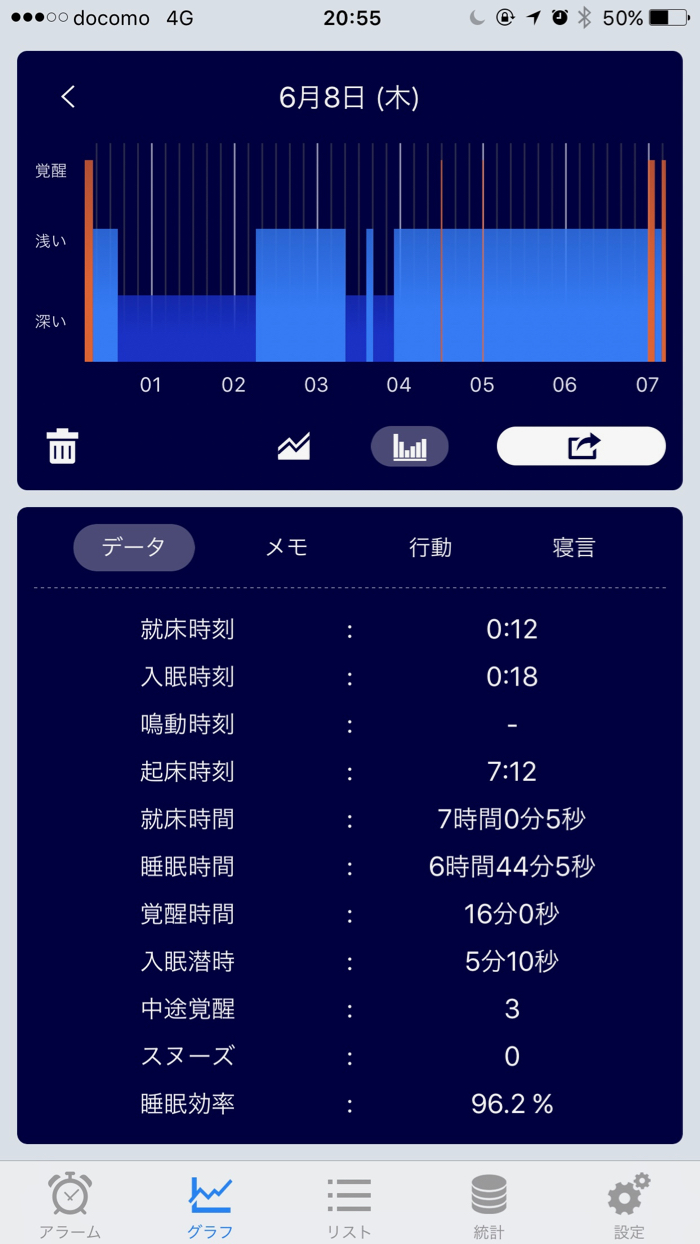The width and height of the screenshot is (700, 1244).
Task: Open the アラーム tab
Action: (x=70, y=1205)
